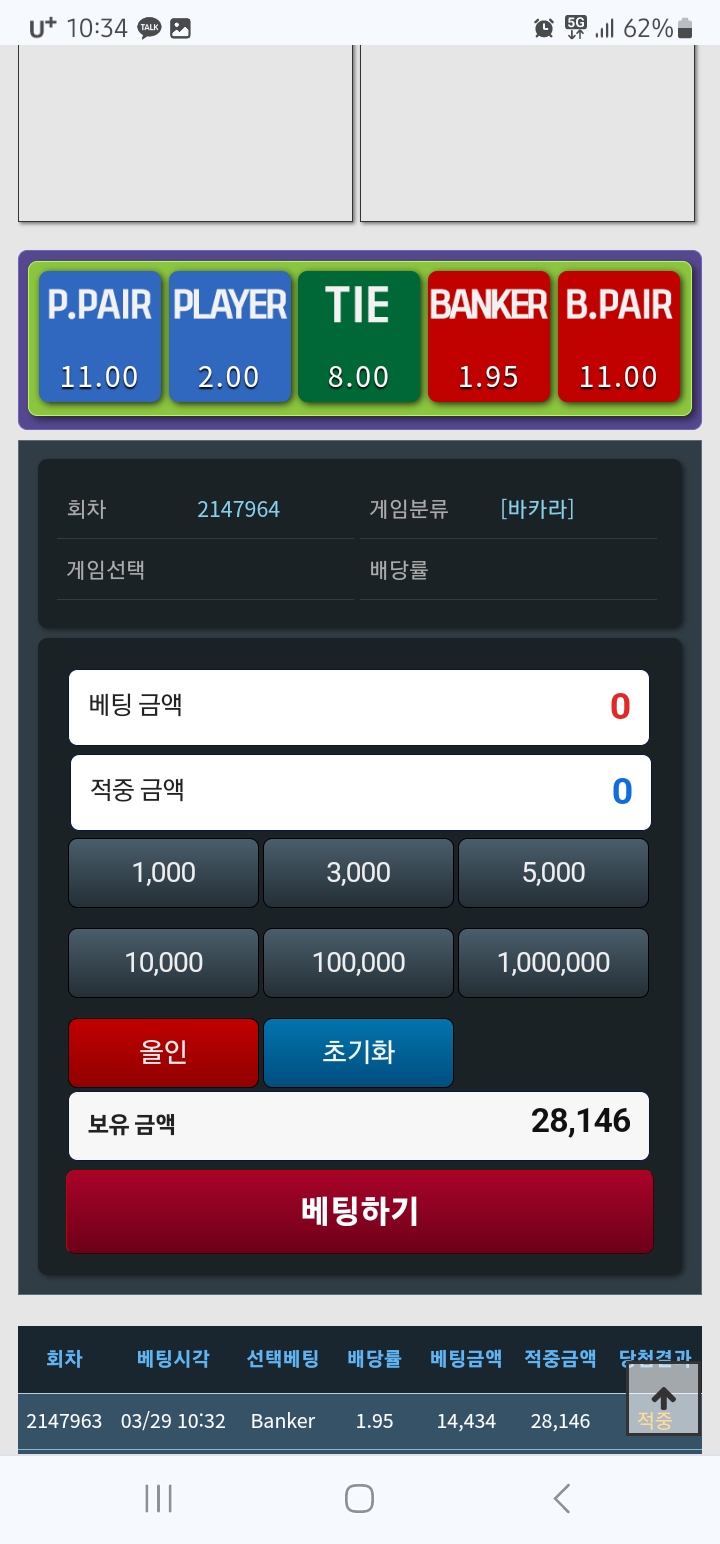Select the BANKER 1.95 bet option
Image resolution: width=720 pixels, height=1544 pixels.
pos(489,337)
